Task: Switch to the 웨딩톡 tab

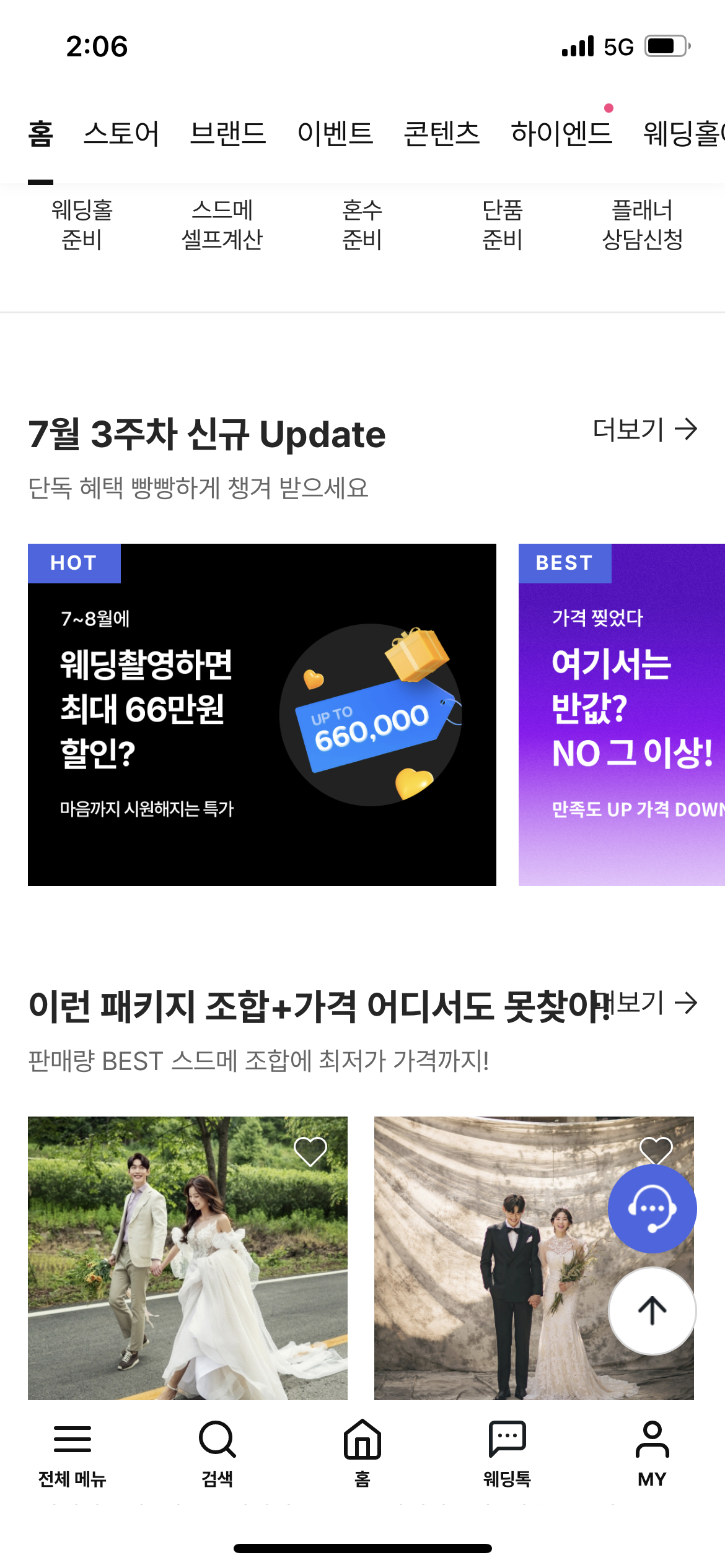Action: 507,1453
